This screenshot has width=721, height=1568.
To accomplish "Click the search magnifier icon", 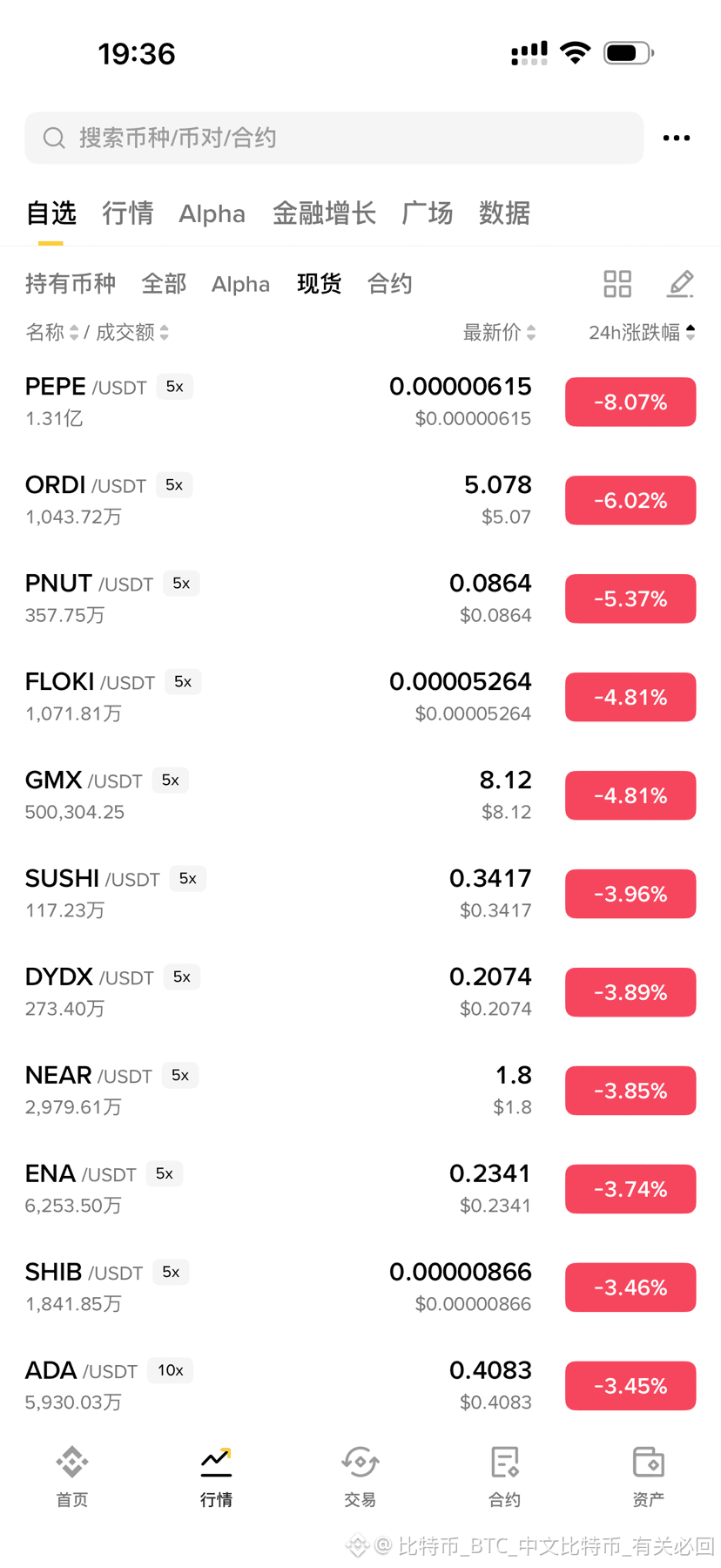I will [54, 138].
